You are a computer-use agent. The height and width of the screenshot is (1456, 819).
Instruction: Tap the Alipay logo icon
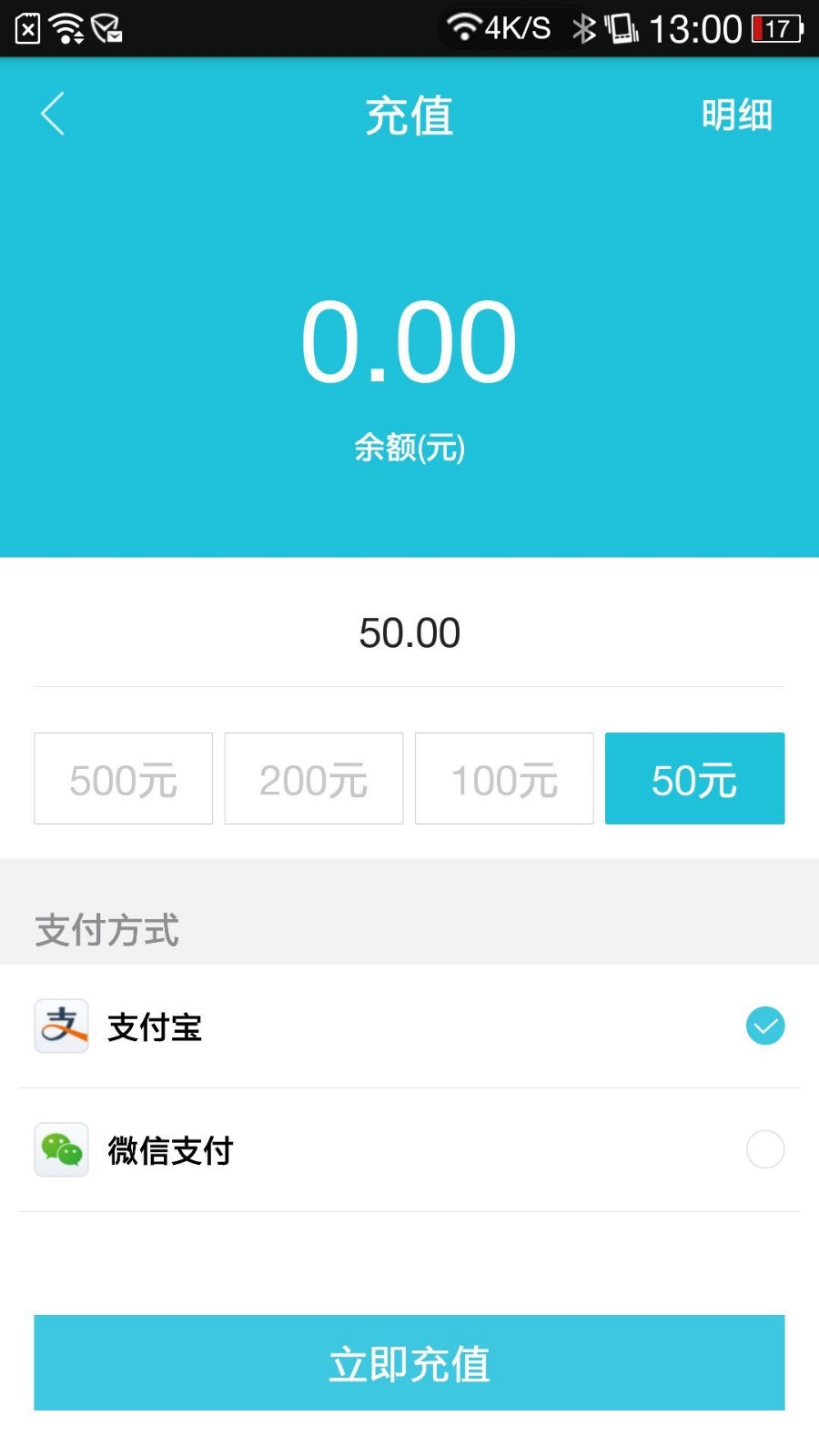click(60, 1026)
